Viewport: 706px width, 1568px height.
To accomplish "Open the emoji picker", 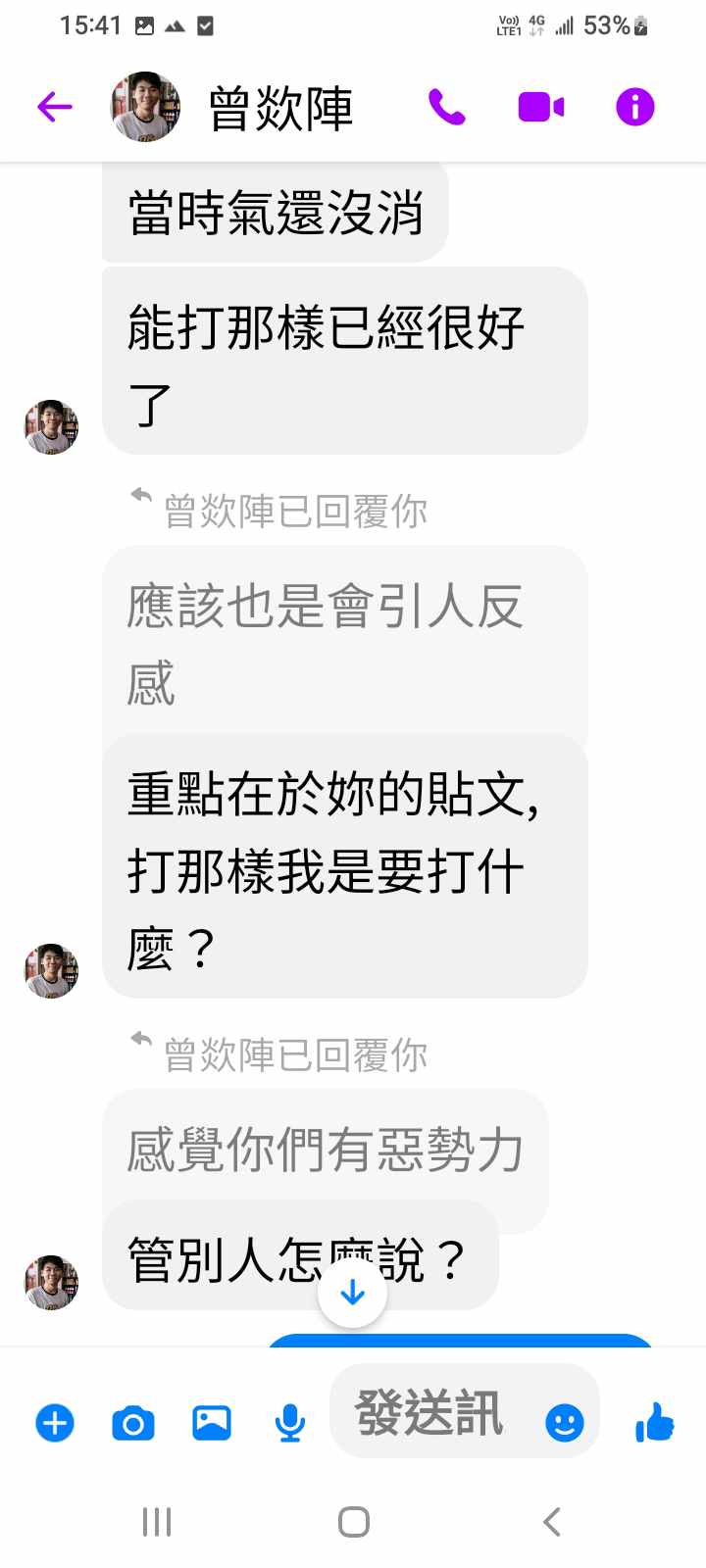I will point(564,1422).
